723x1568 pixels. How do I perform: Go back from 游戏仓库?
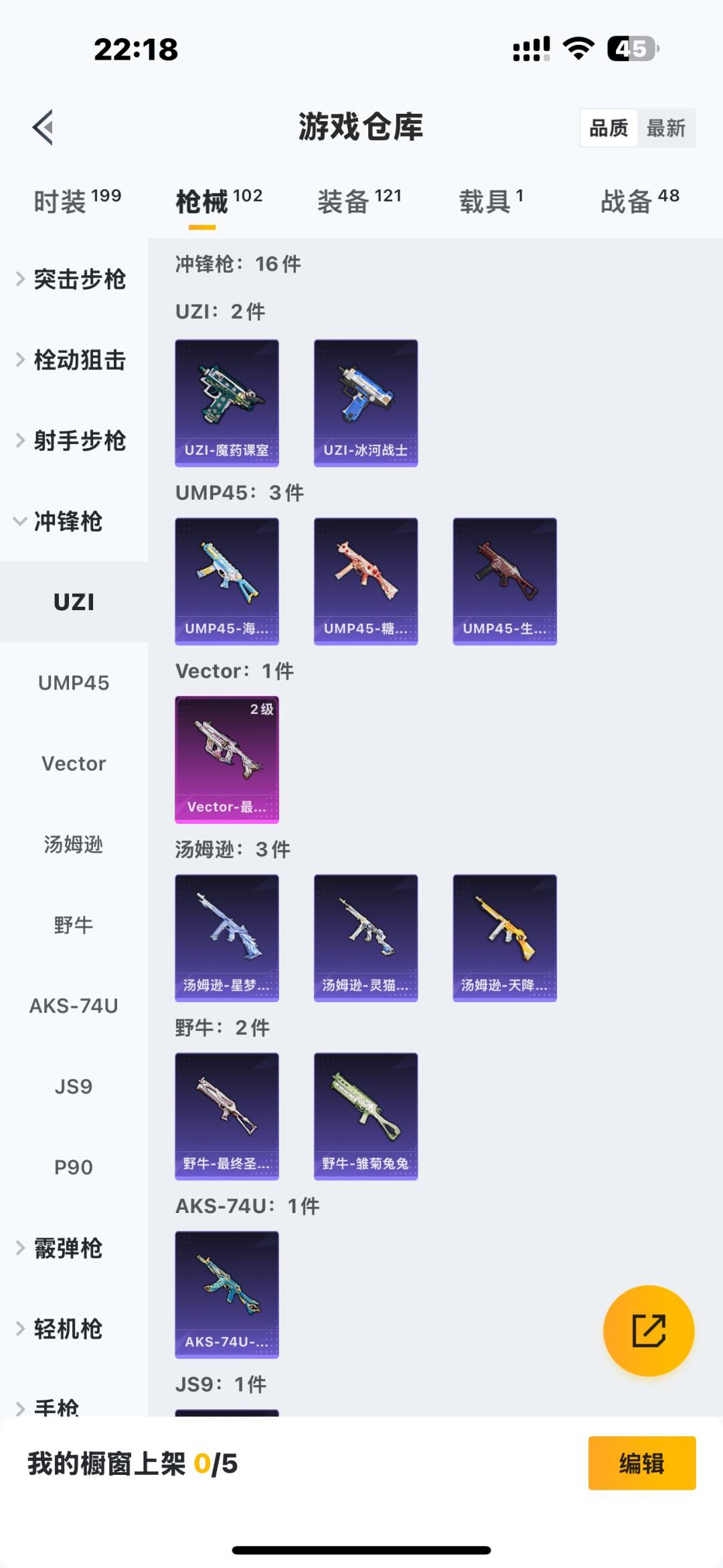pos(44,127)
